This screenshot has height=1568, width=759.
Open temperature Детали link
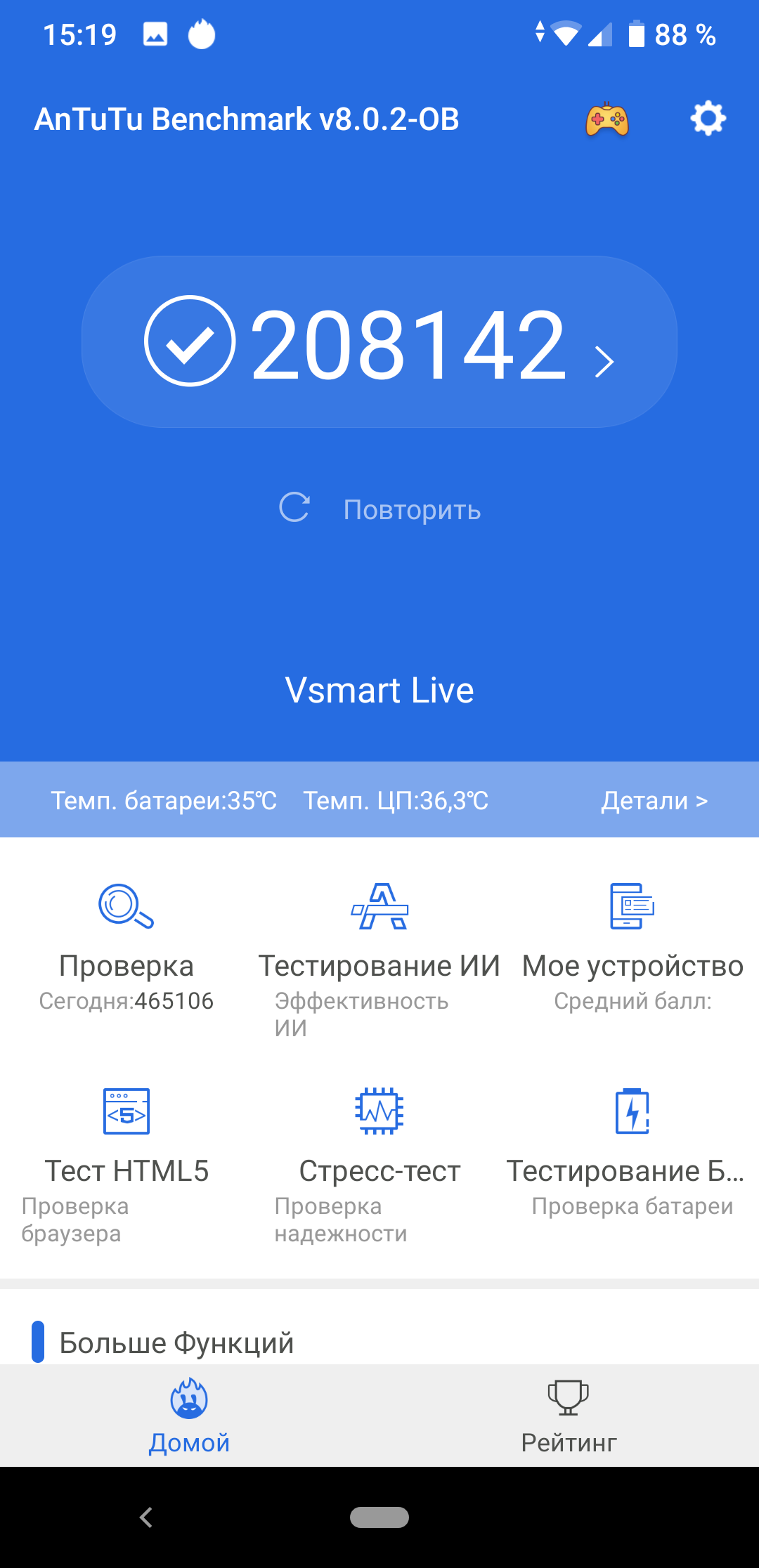click(x=654, y=801)
